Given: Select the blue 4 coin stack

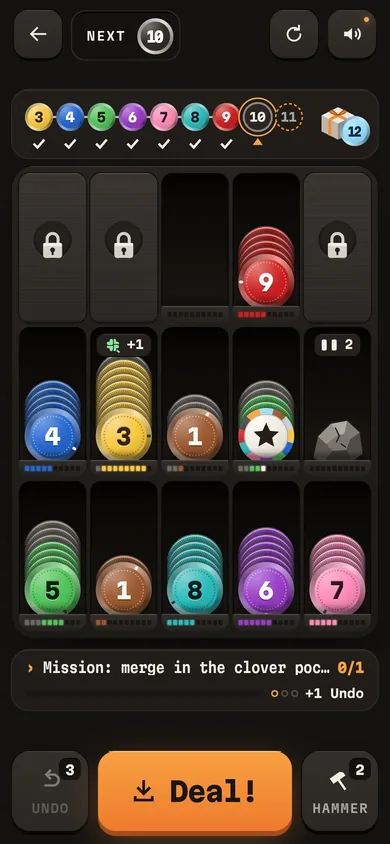Looking at the screenshot, I should (52, 420).
